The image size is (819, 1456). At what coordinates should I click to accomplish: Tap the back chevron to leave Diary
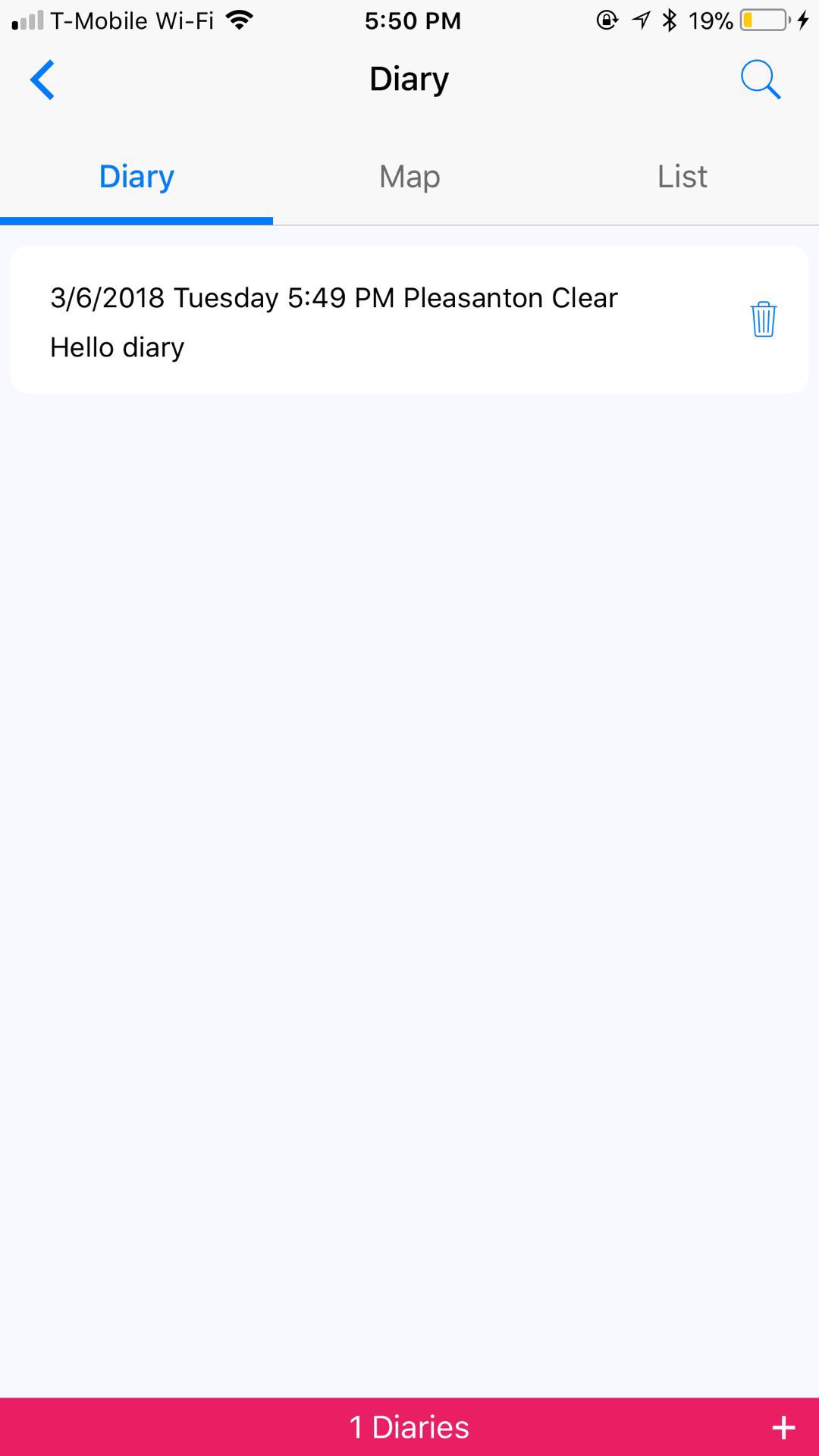(42, 80)
